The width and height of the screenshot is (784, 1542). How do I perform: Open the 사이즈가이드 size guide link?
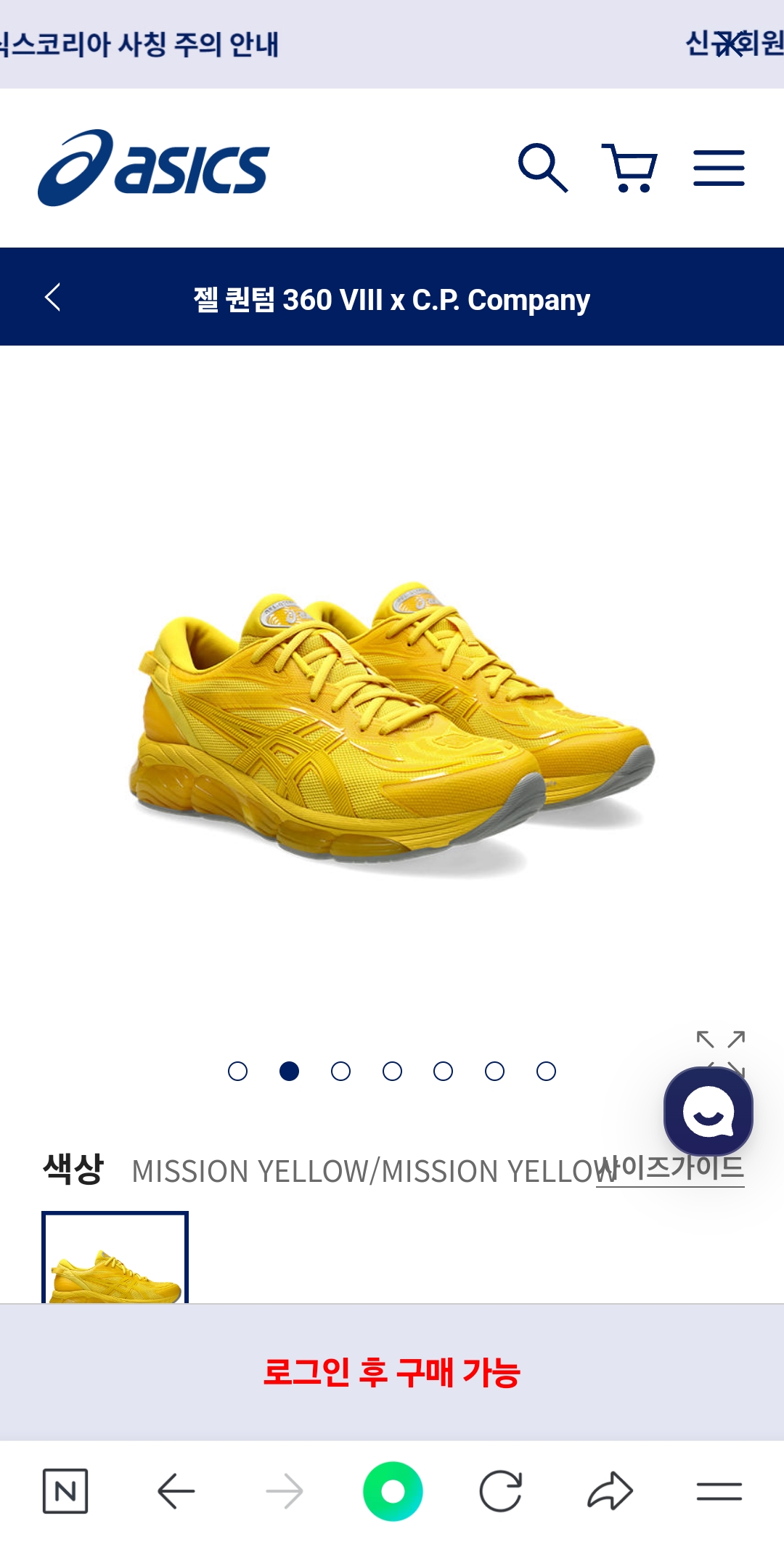click(x=671, y=1169)
